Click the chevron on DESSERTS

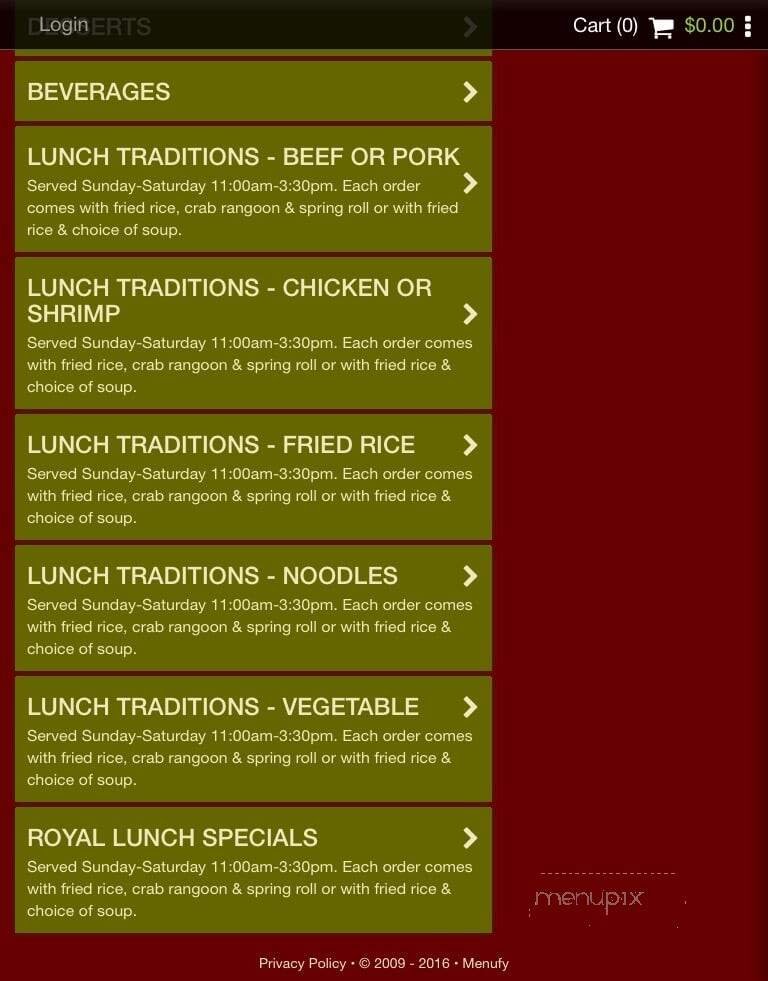click(469, 27)
